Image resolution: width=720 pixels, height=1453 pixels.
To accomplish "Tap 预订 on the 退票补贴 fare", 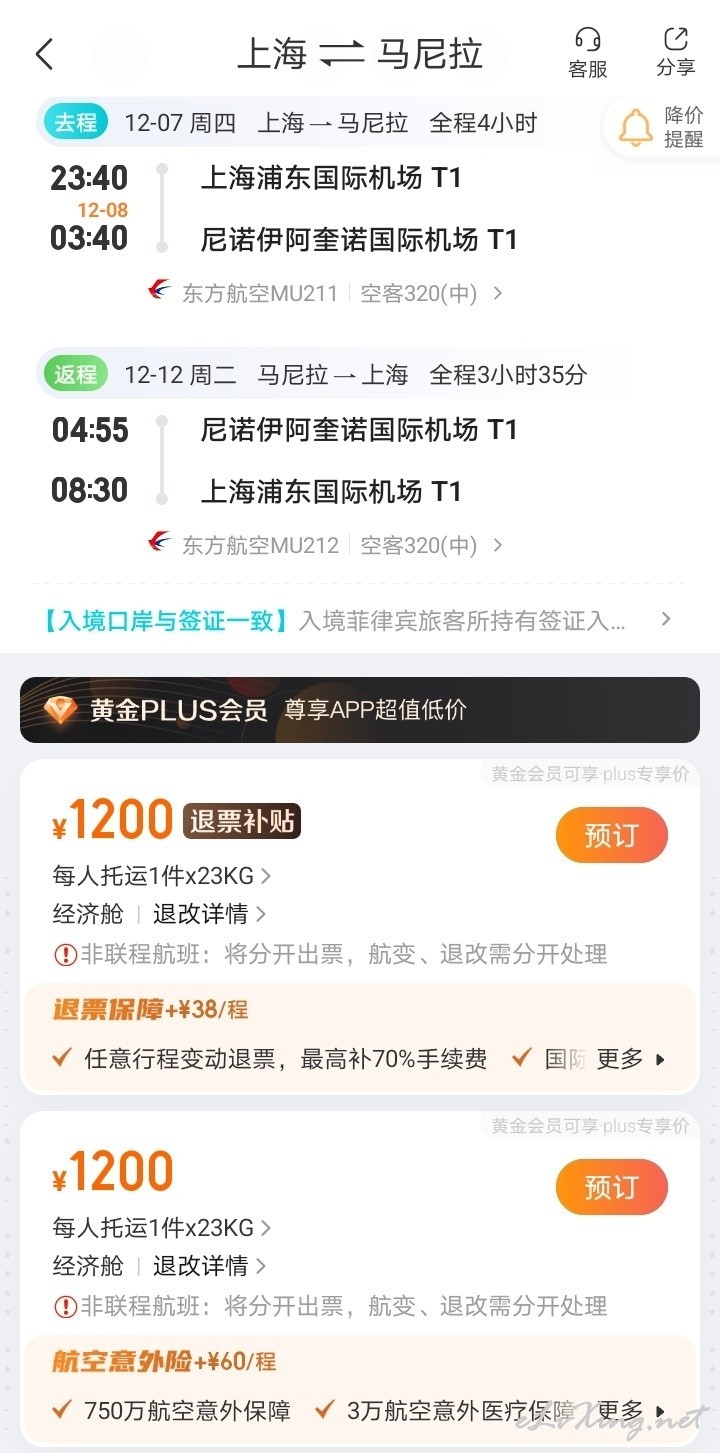I will point(612,835).
